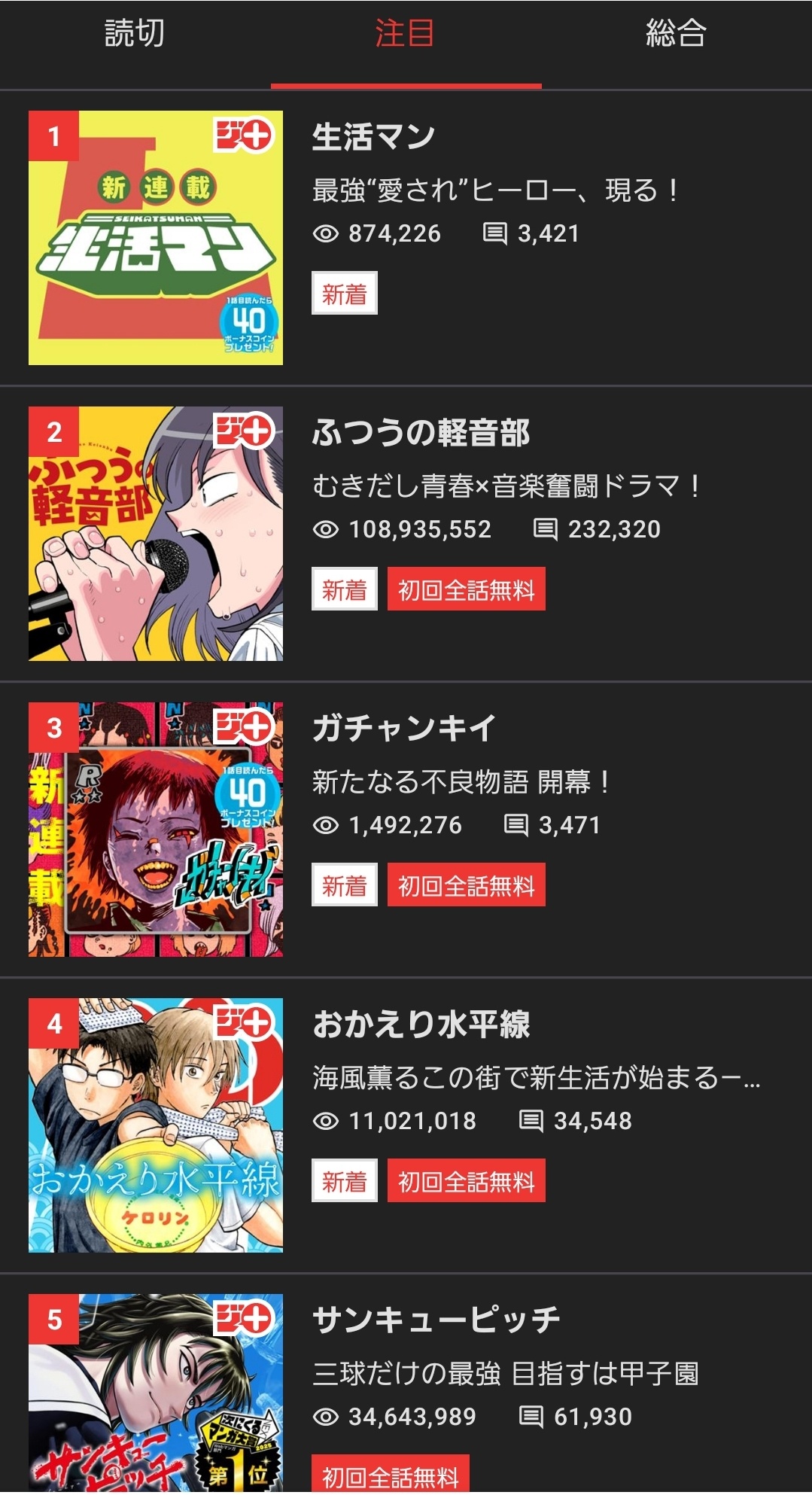The width and height of the screenshot is (812, 1495).
Task: Switch to the 読切 tab
Action: pyautogui.click(x=135, y=34)
